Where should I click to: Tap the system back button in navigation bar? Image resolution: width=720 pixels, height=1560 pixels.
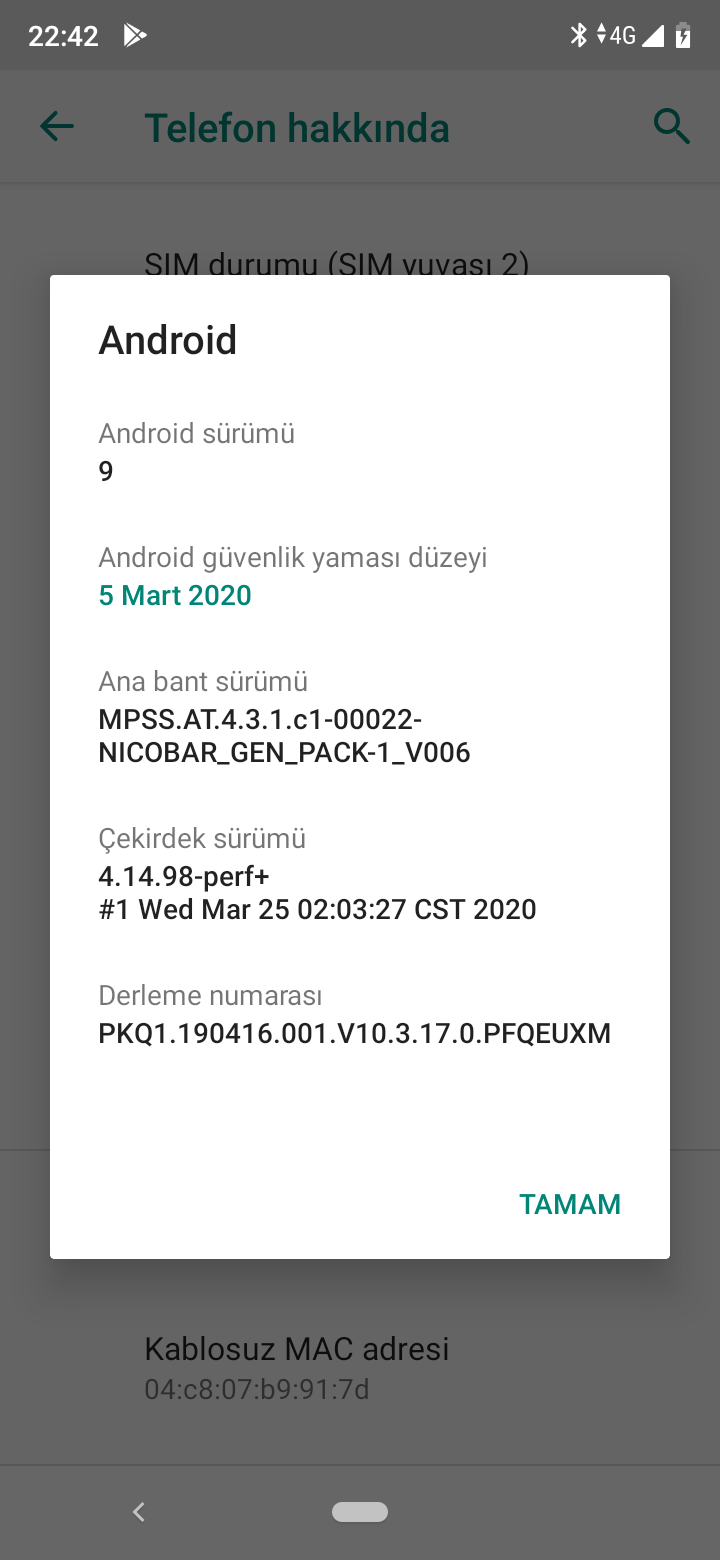tap(139, 1512)
